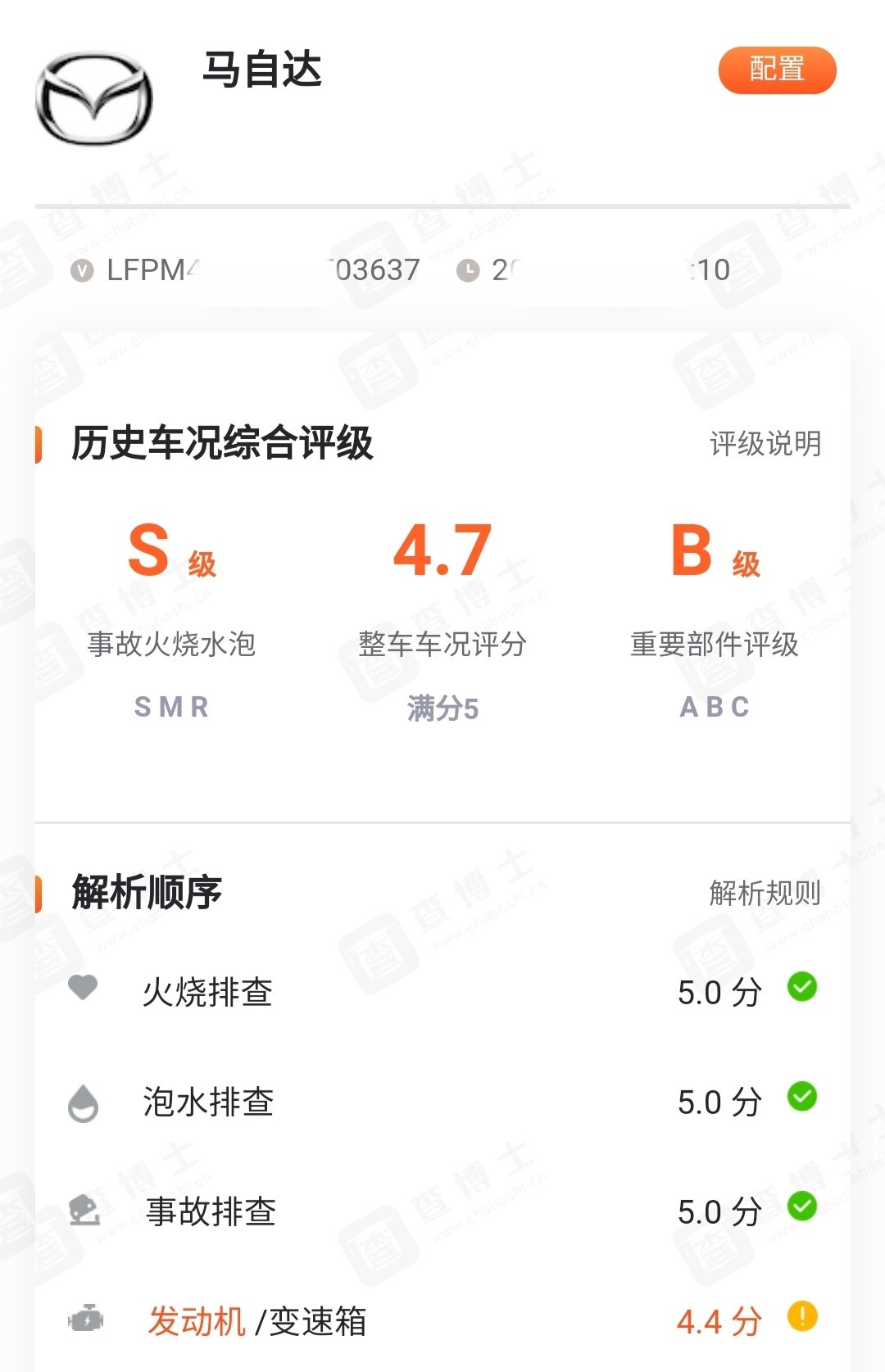Screen dimensions: 885x1372
Task: Open the 解析规则 analysis rules
Action: coord(765,893)
